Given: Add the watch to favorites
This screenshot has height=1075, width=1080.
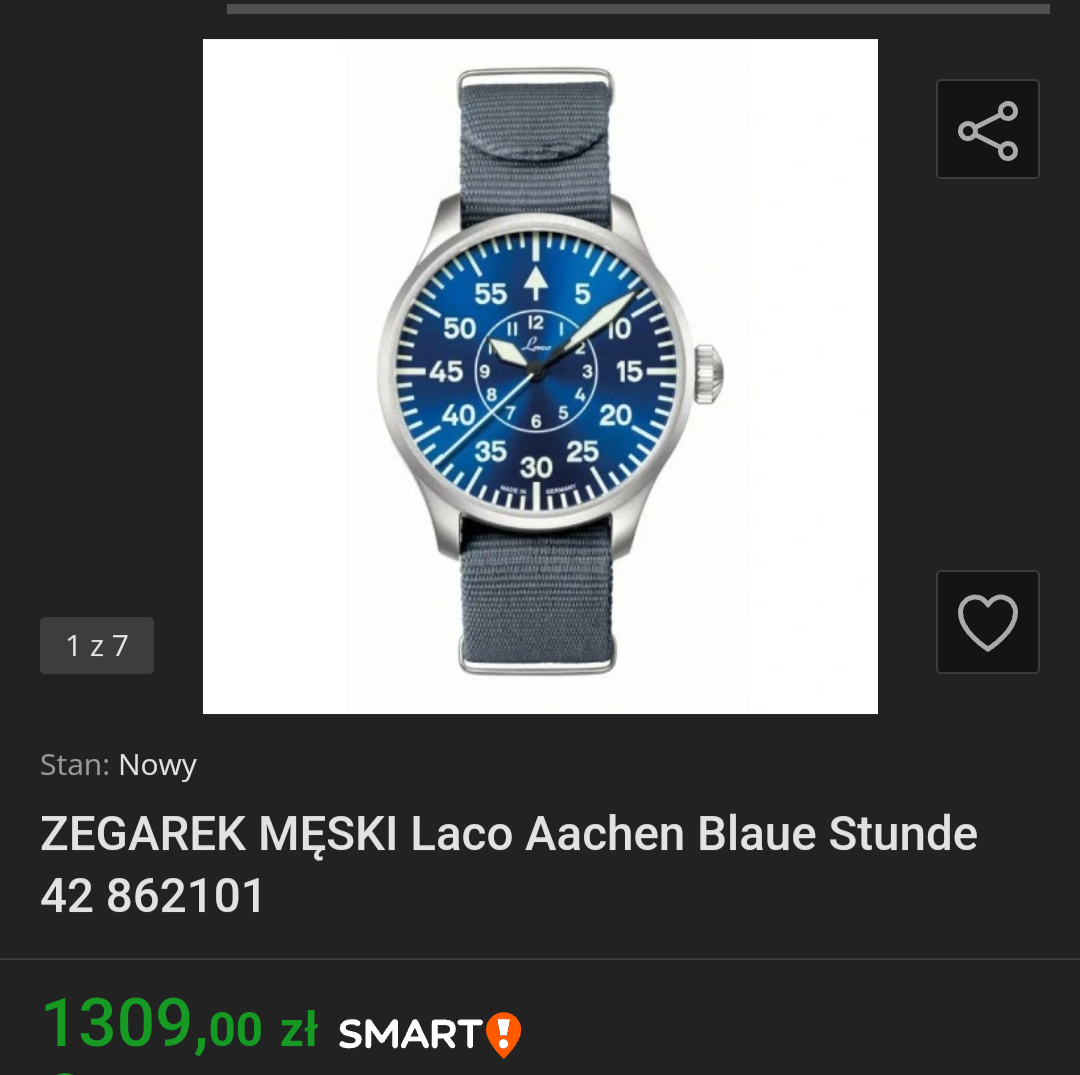Looking at the screenshot, I should 987,622.
